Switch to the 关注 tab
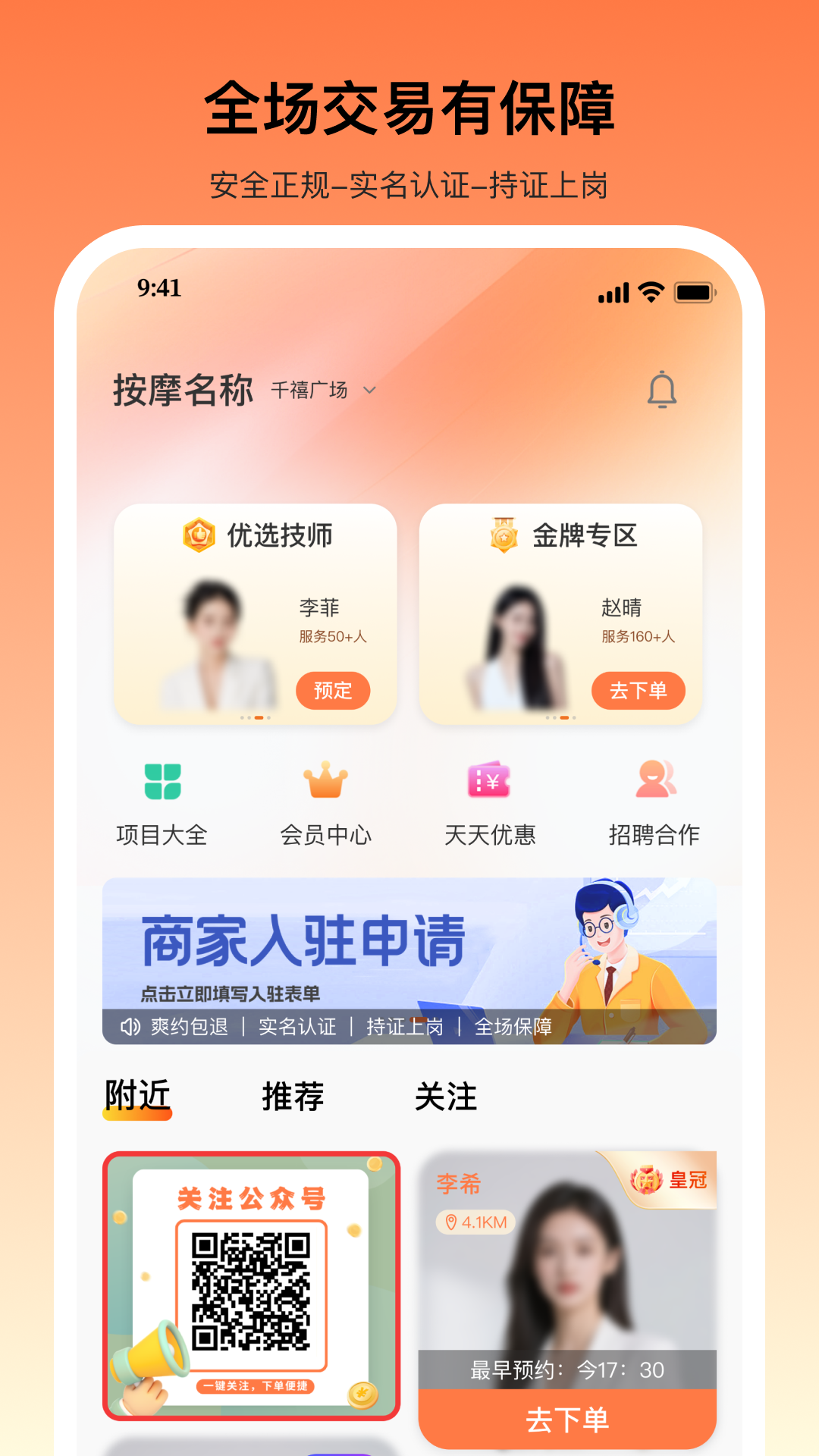 pos(446,1095)
